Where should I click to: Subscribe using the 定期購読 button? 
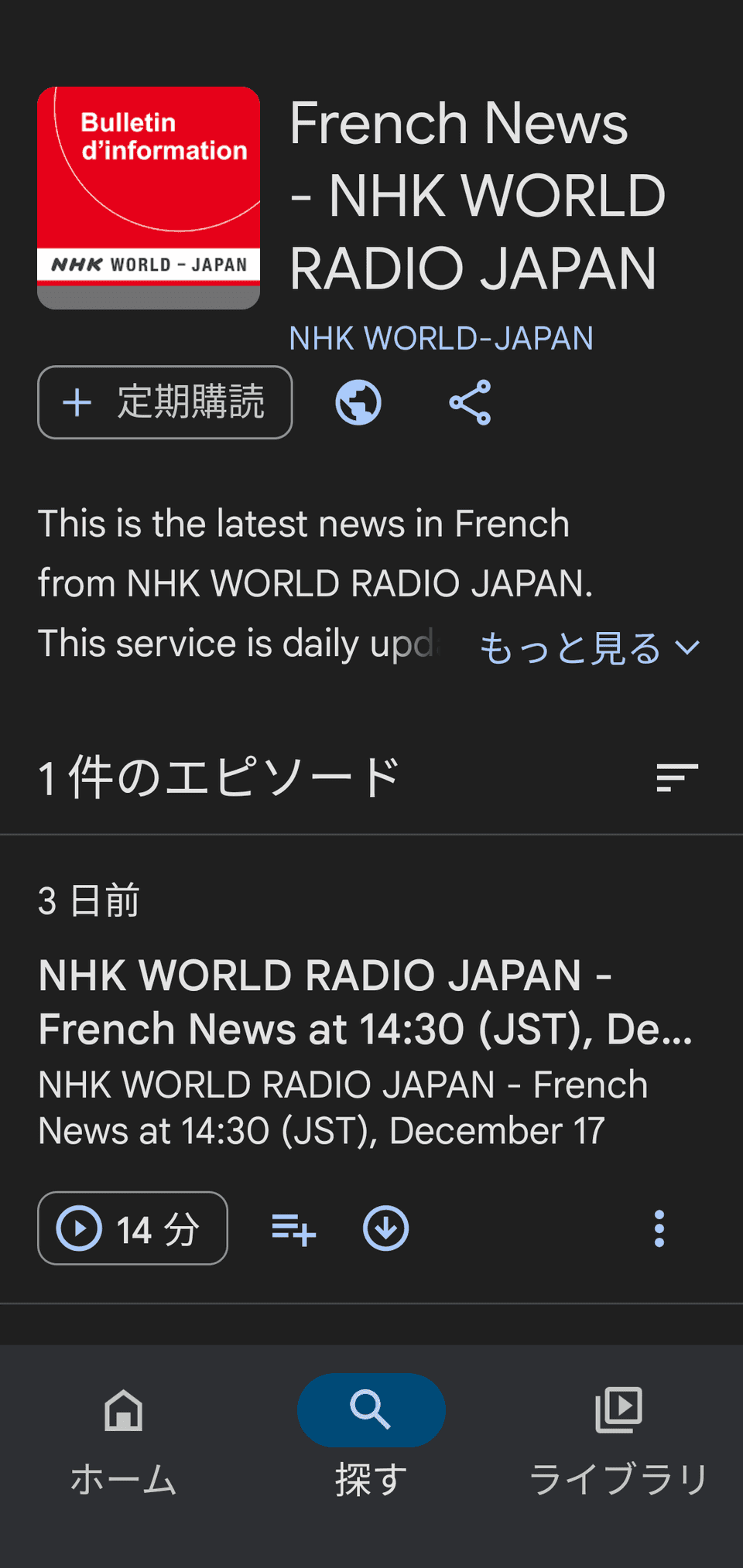165,402
